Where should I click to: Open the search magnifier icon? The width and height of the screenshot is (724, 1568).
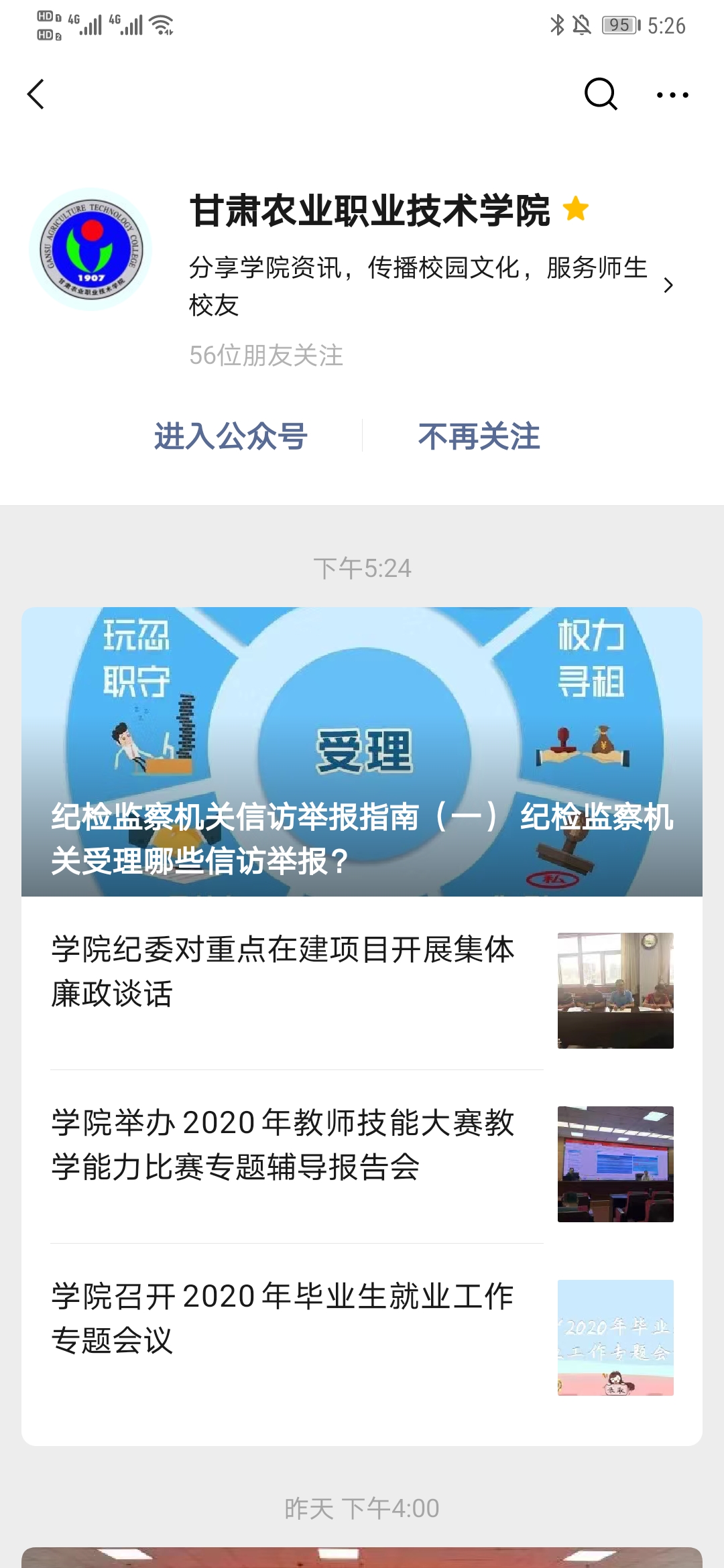(600, 94)
